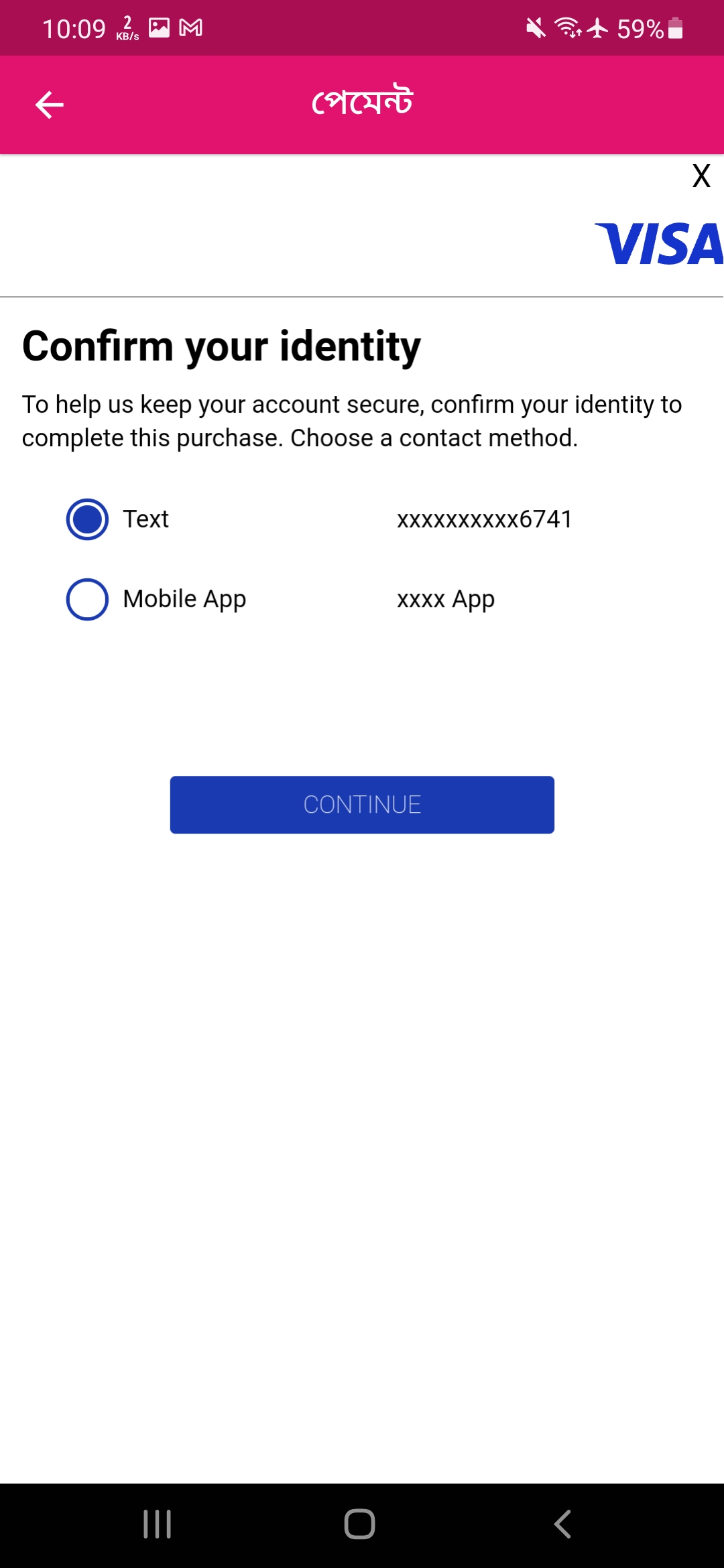724x1568 pixels.
Task: Select the Text contact method
Action: point(87,519)
